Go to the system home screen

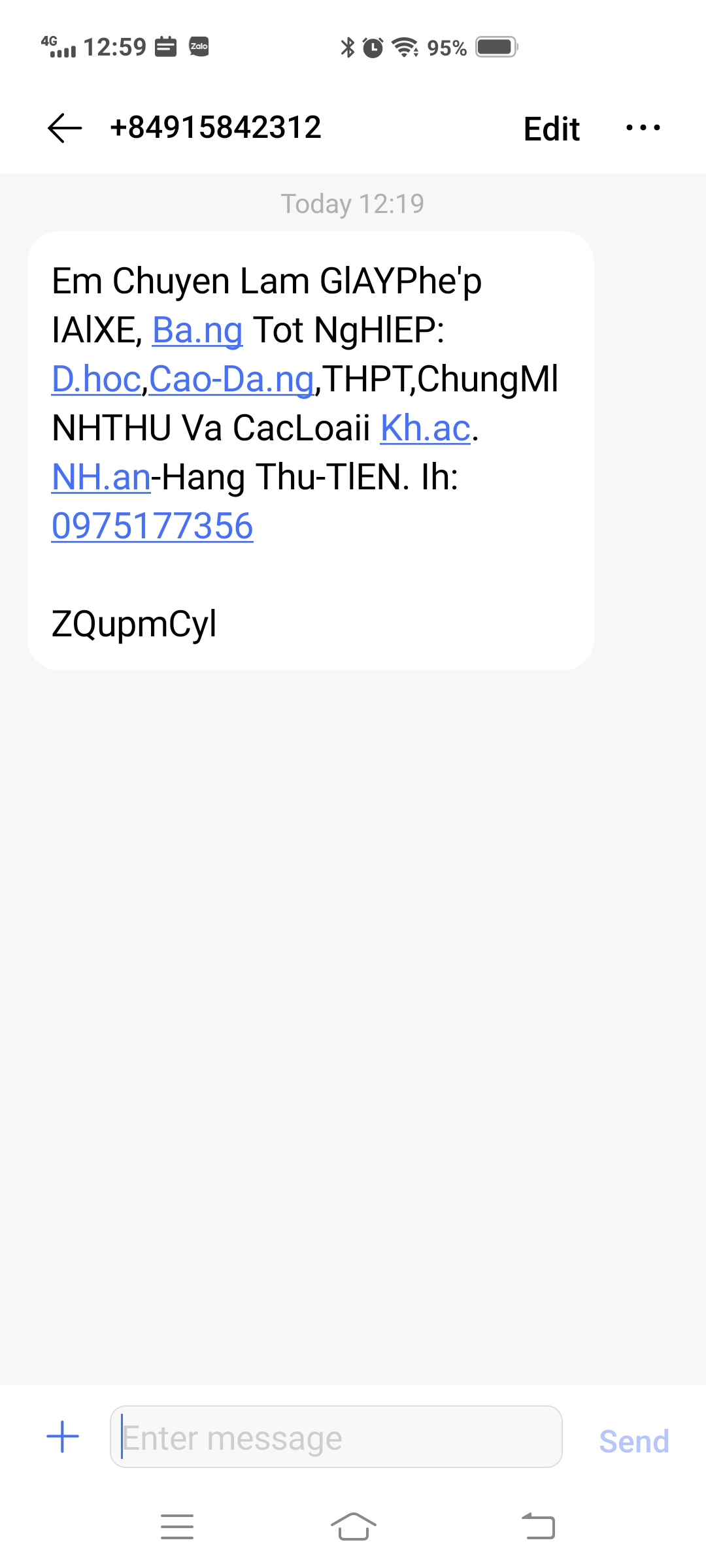pos(353,1527)
